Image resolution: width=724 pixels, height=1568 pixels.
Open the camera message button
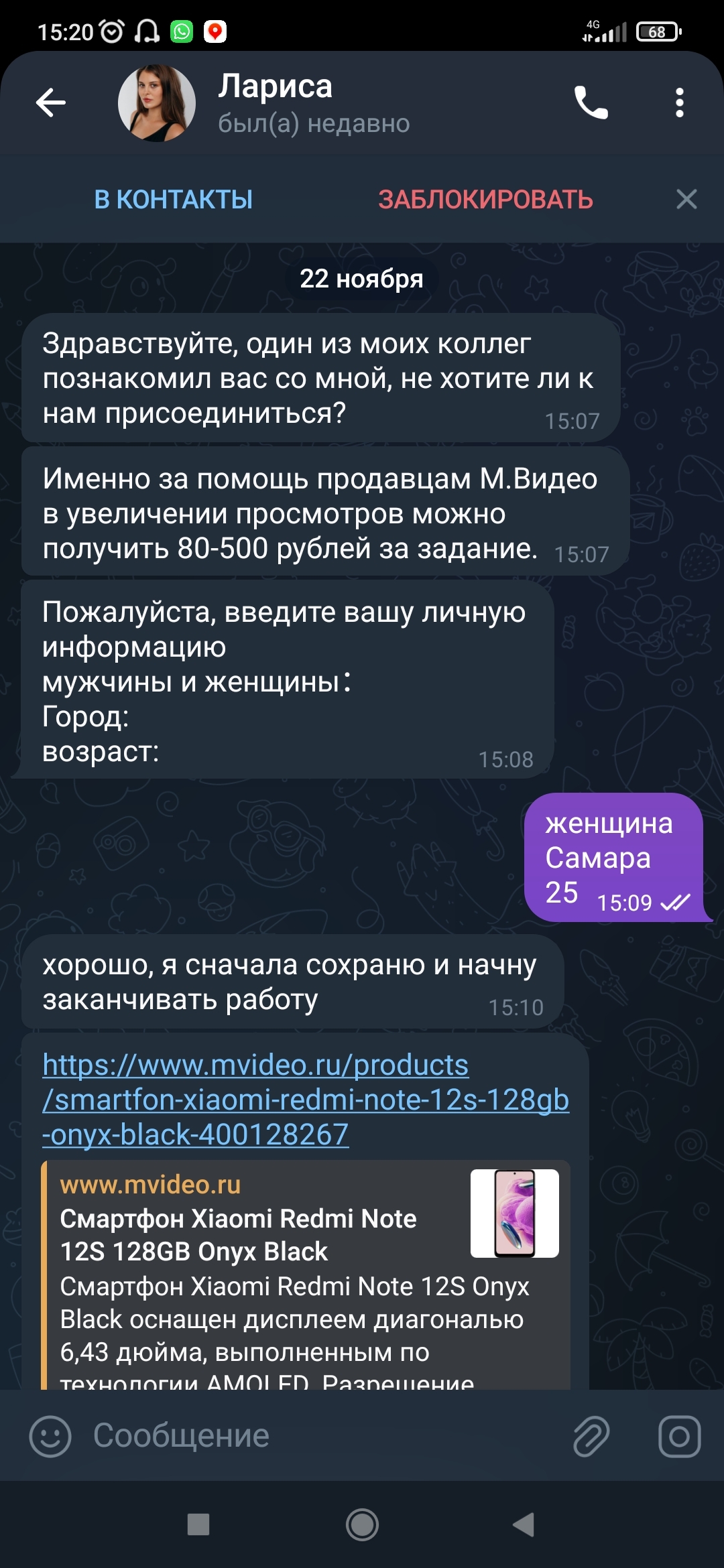point(679,1436)
